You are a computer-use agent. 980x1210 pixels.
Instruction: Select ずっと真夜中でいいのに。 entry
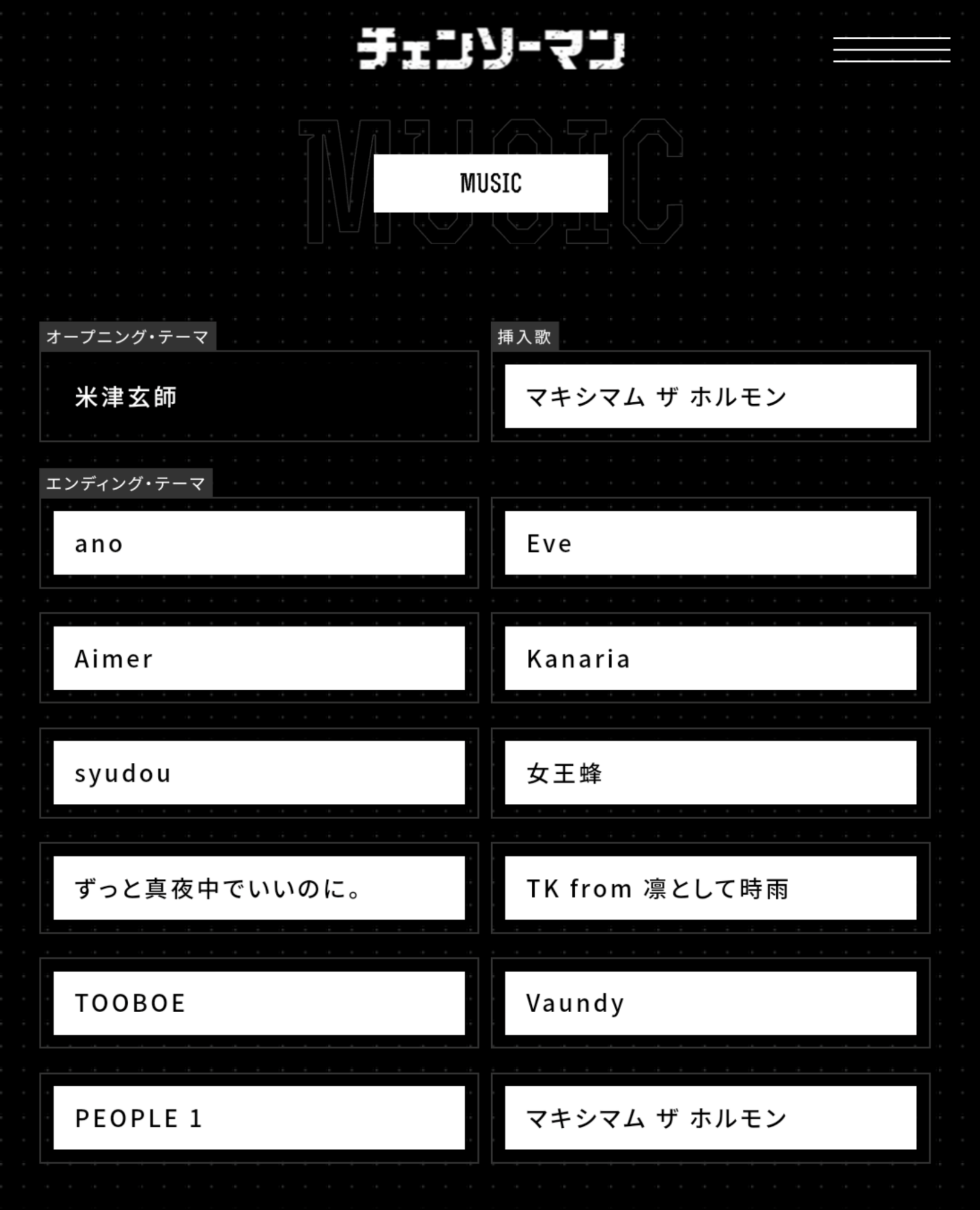click(259, 888)
